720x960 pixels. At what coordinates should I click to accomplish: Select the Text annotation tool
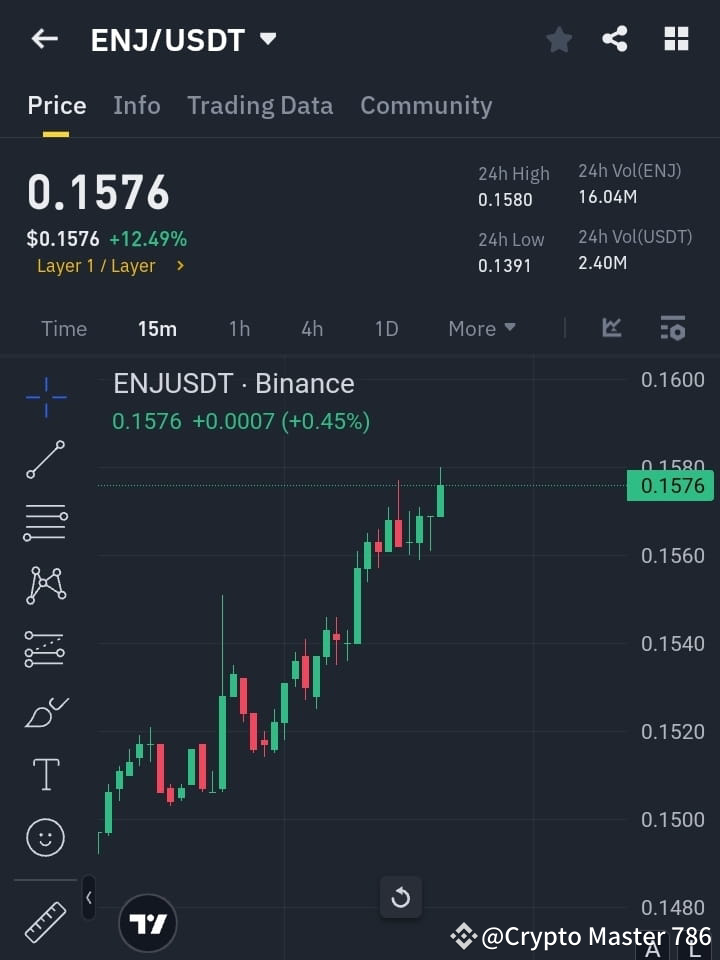point(45,773)
